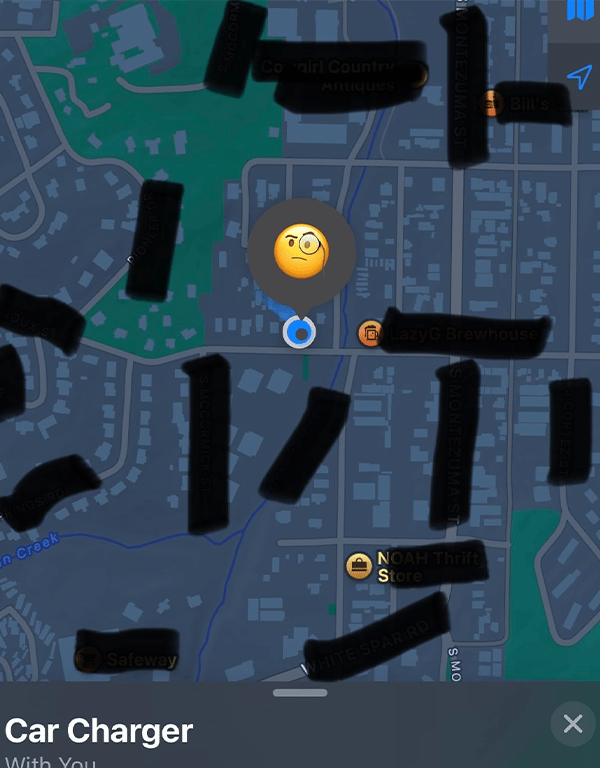Select the NOAH Thrift Store marker

pyautogui.click(x=358, y=566)
